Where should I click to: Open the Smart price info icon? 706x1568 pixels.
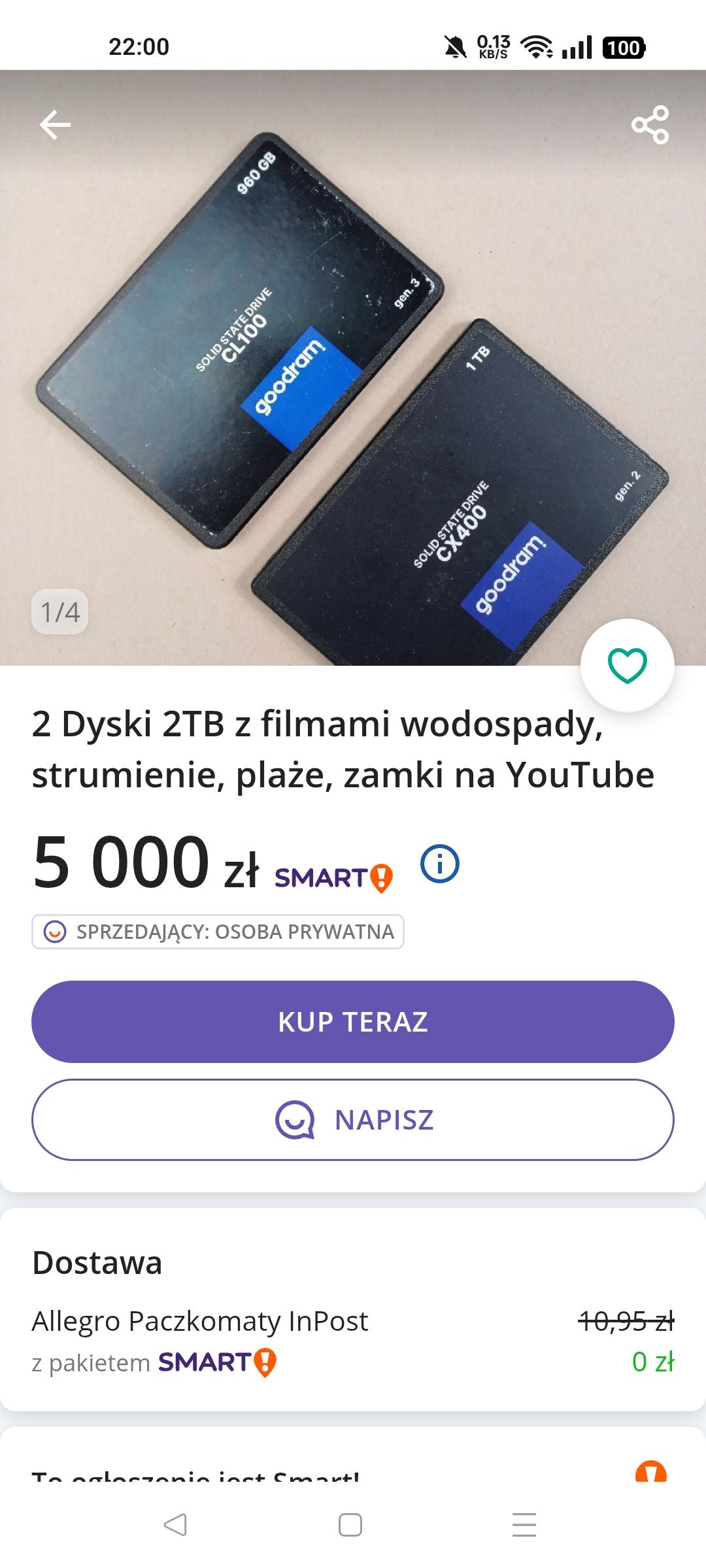(440, 864)
